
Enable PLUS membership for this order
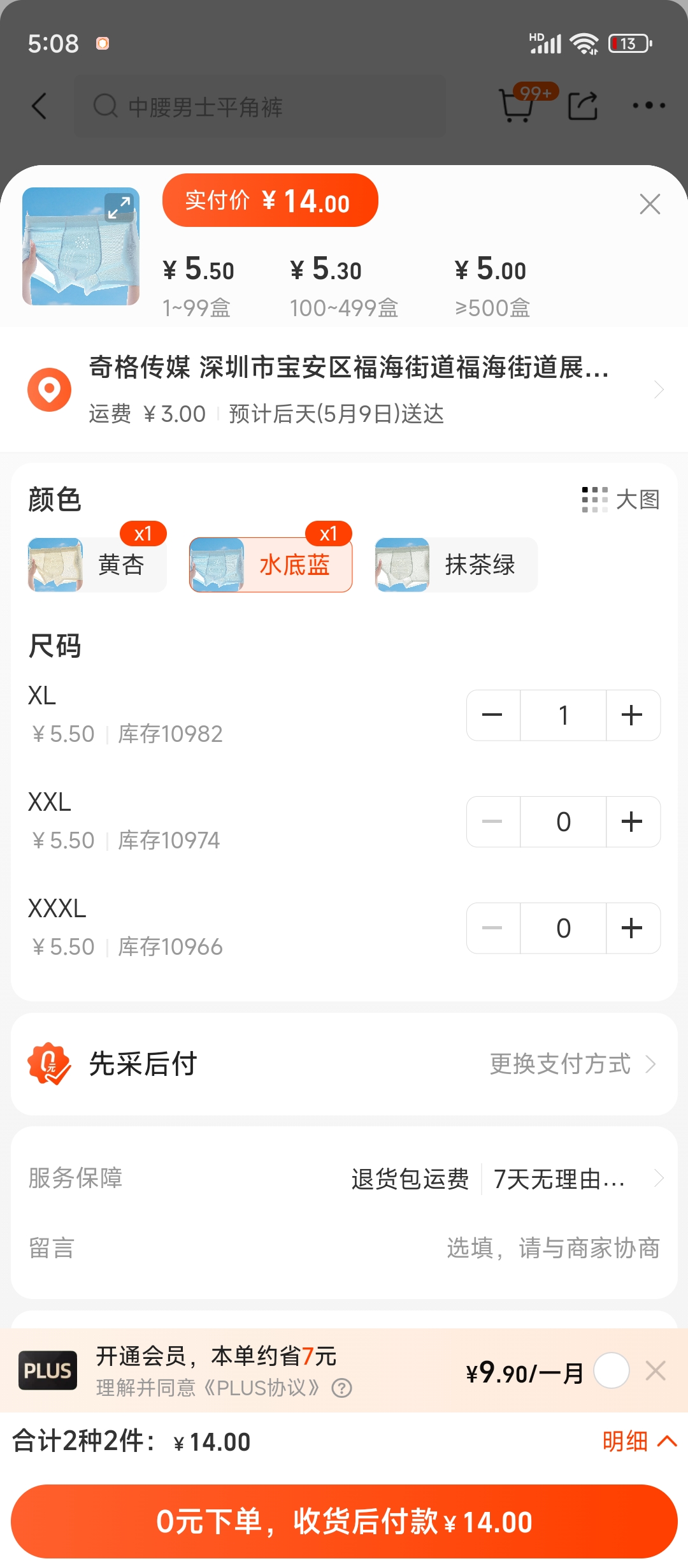click(612, 1370)
